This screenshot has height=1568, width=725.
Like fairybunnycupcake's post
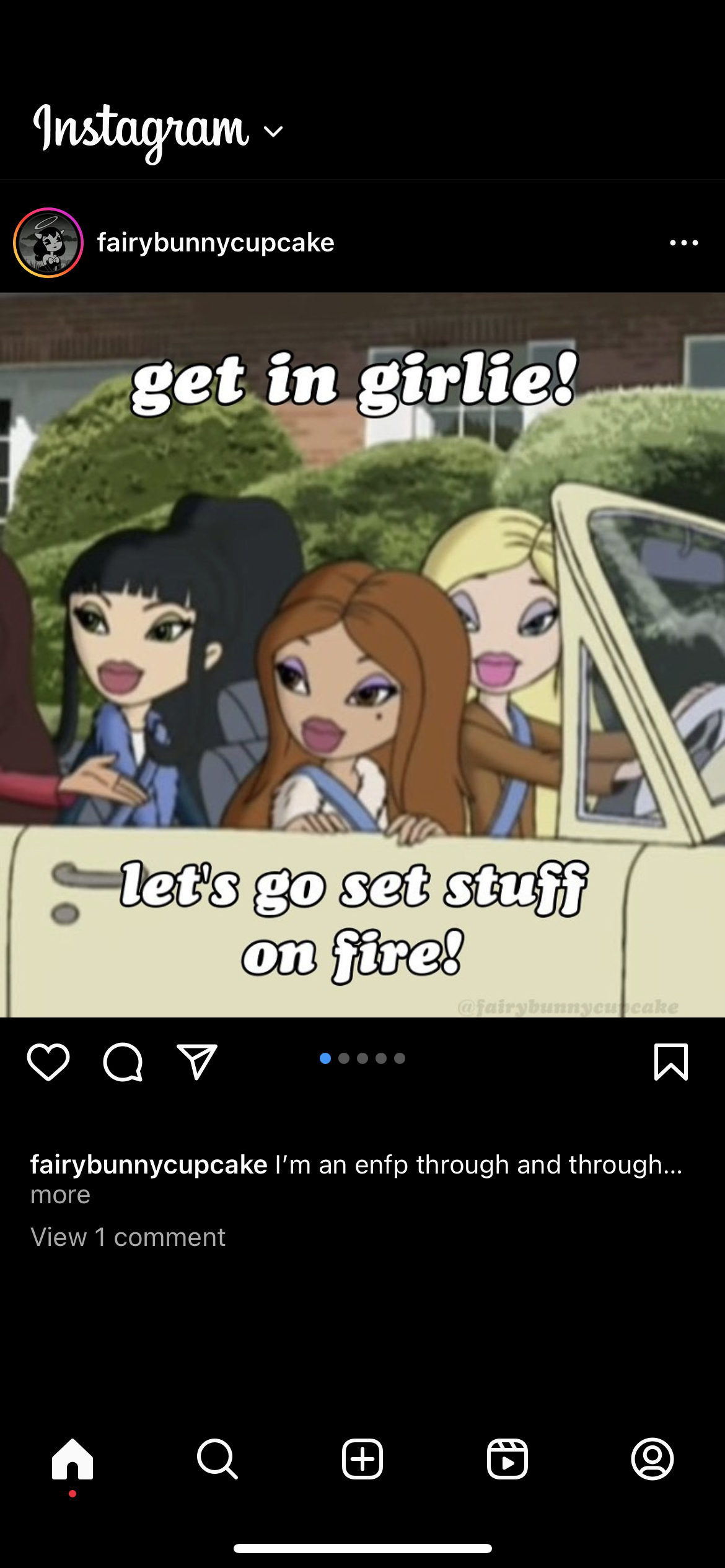click(x=48, y=1062)
